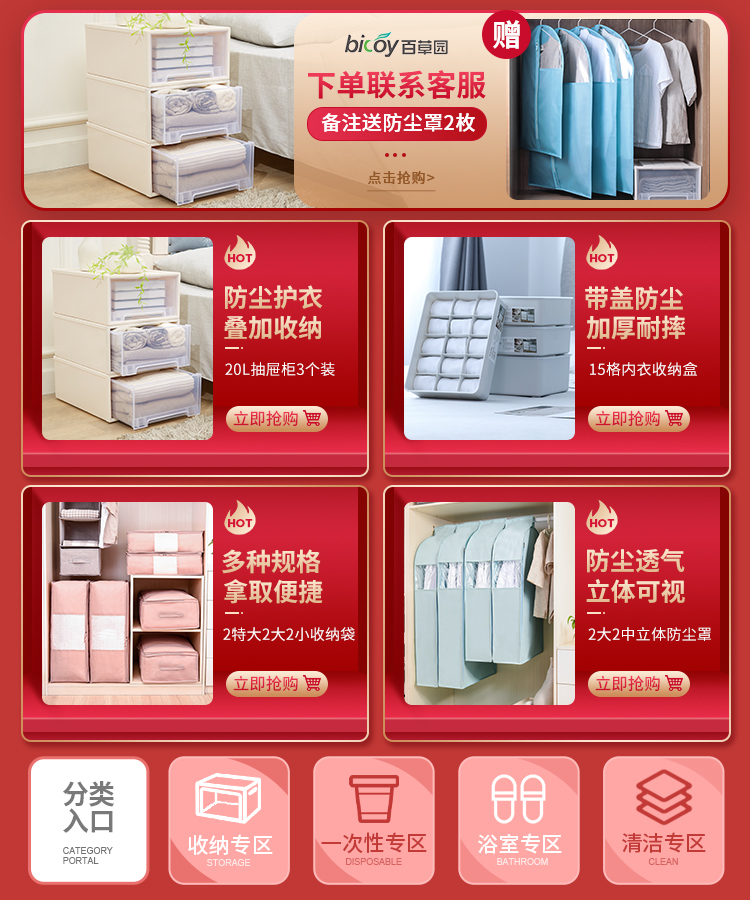The height and width of the screenshot is (900, 750).
Task: Open the 一次性专区 disposable category
Action: (374, 820)
